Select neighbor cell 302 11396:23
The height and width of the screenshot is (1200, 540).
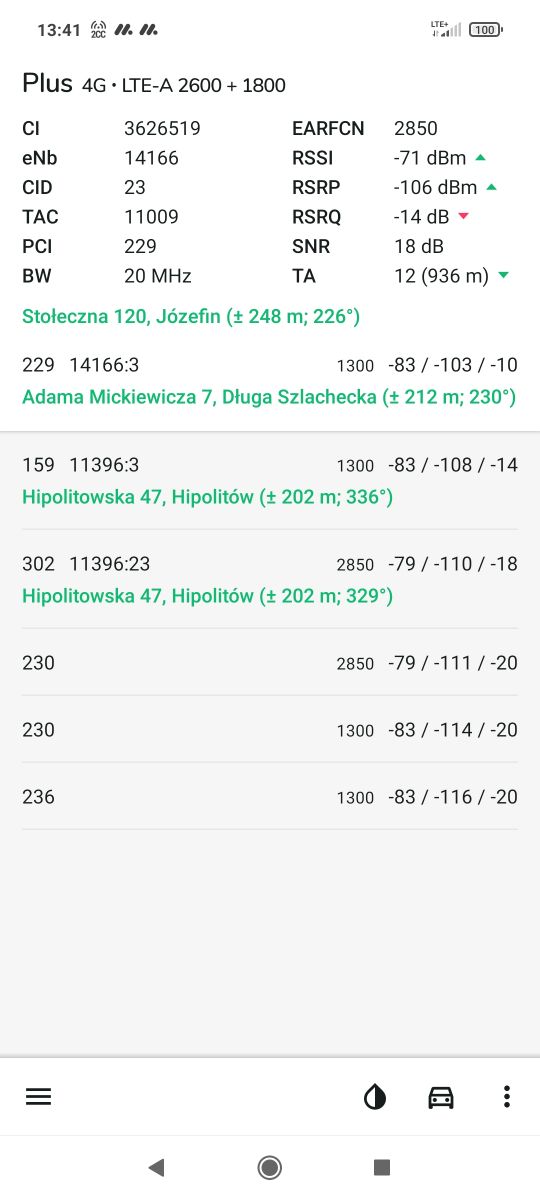click(x=270, y=579)
